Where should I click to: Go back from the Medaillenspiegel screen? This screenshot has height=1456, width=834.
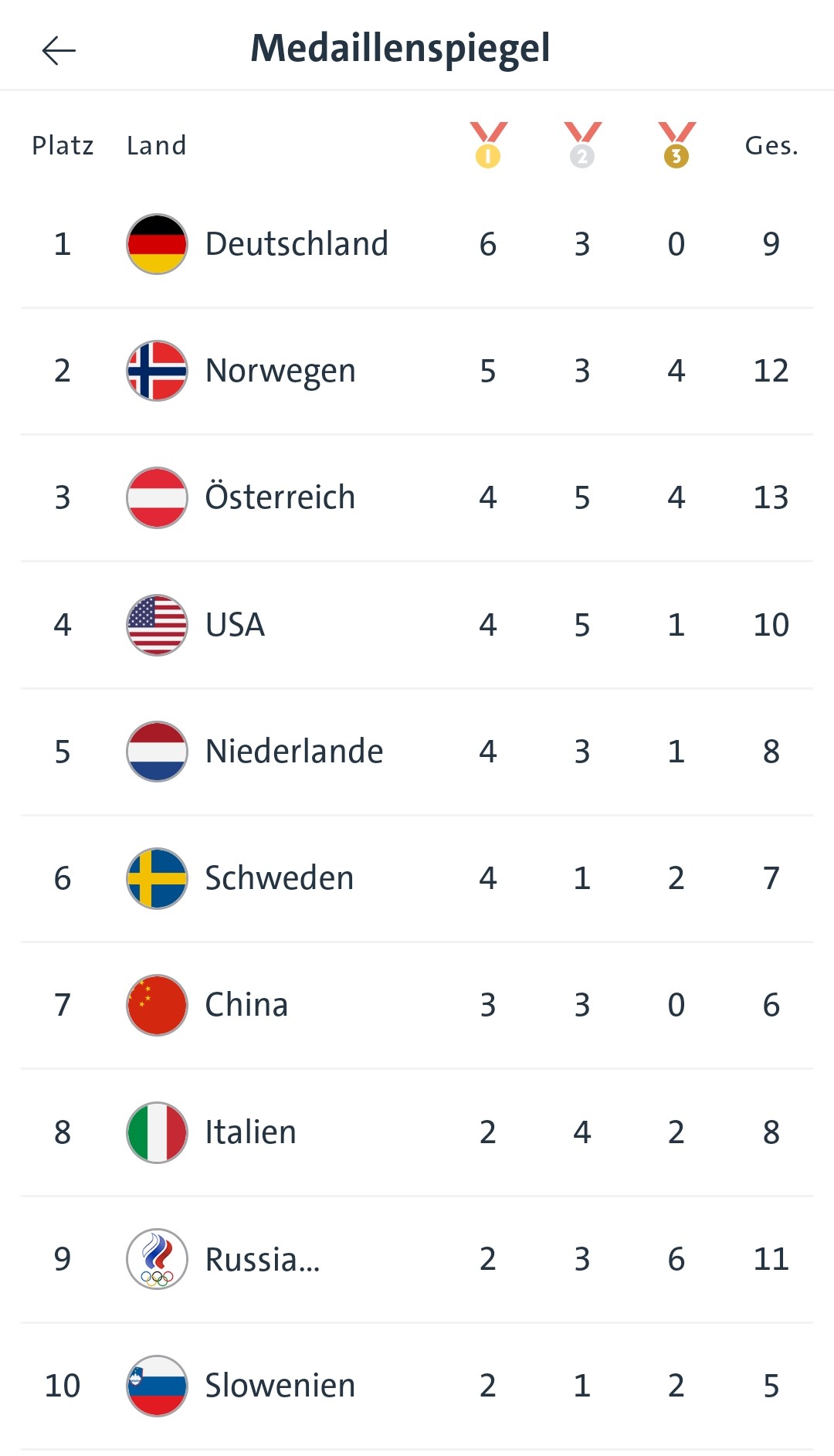coord(59,51)
